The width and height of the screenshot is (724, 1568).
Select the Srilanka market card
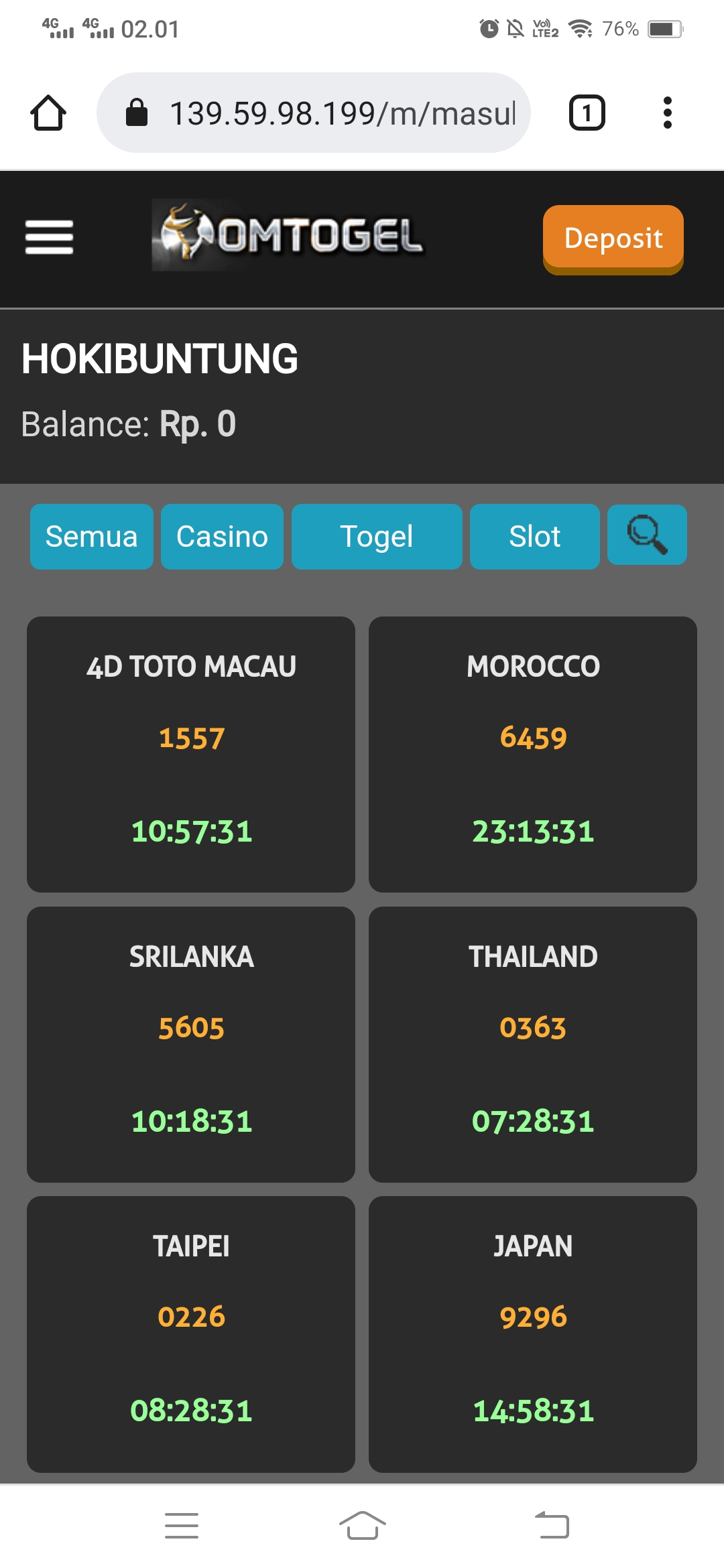[x=191, y=1044]
